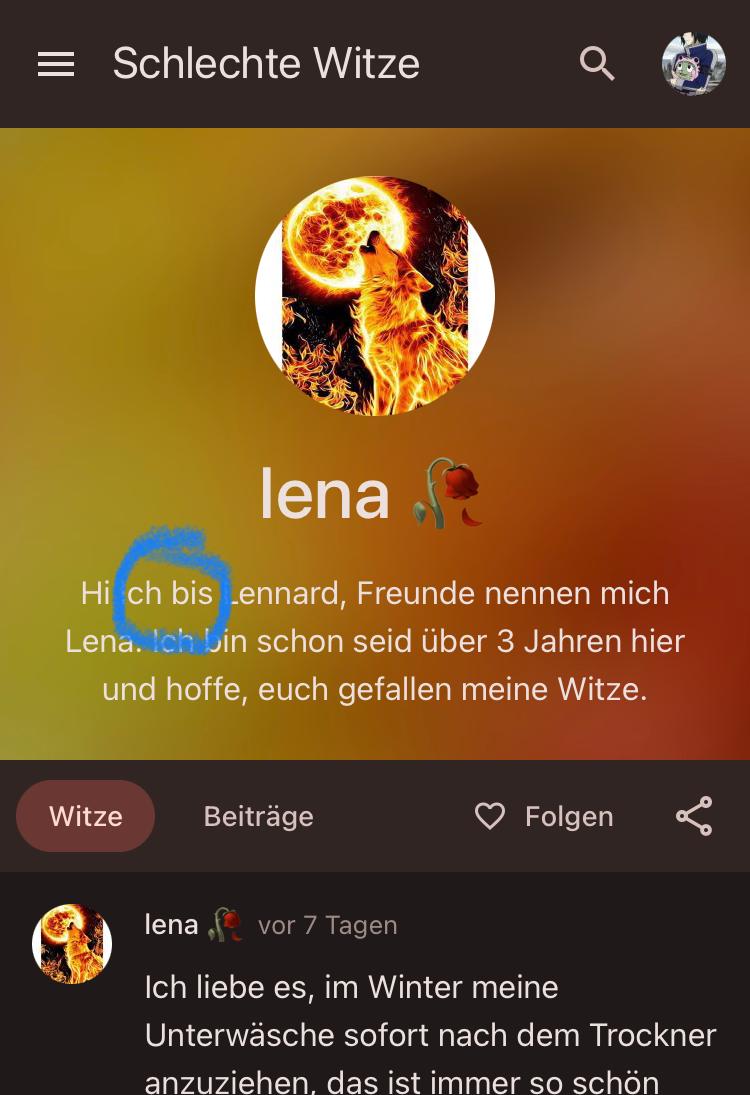Screen dimensions: 750x1095
Task: Switch to the Beiträge tab
Action: [x=258, y=816]
